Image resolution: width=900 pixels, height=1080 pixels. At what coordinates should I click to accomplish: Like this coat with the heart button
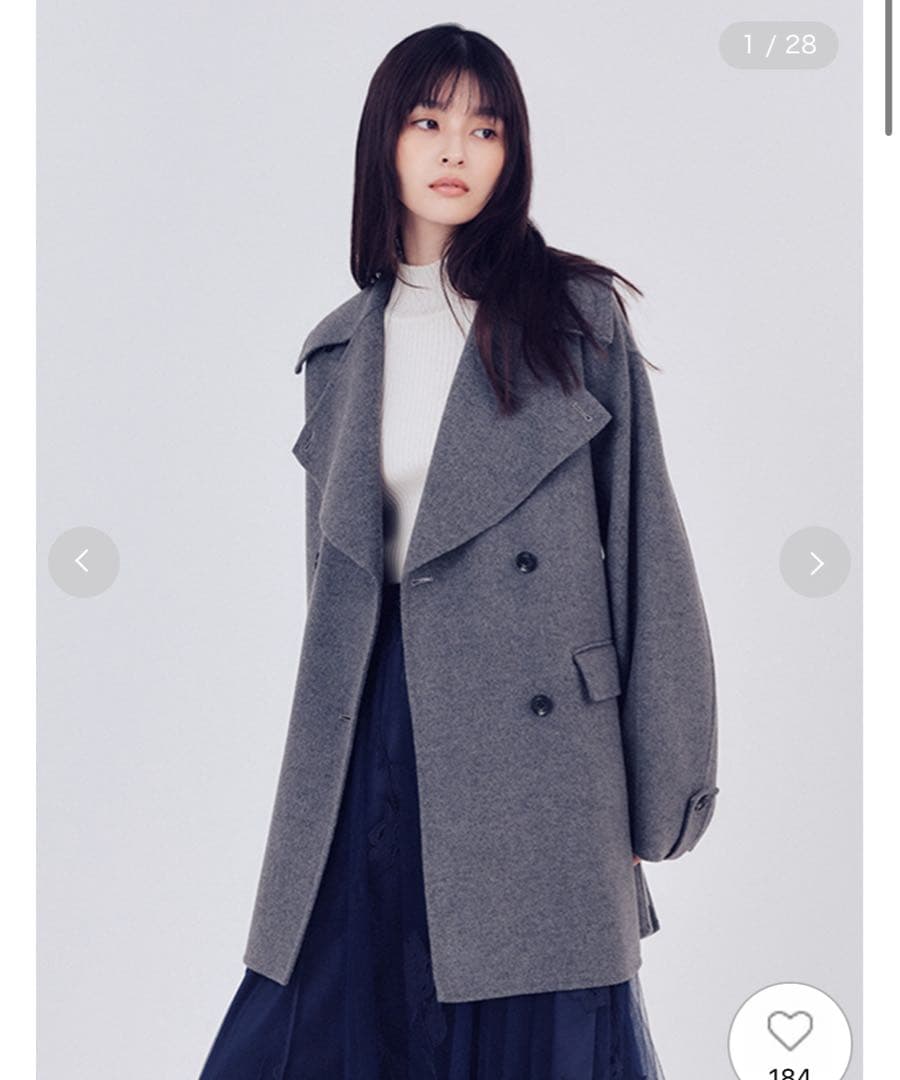click(x=789, y=1032)
